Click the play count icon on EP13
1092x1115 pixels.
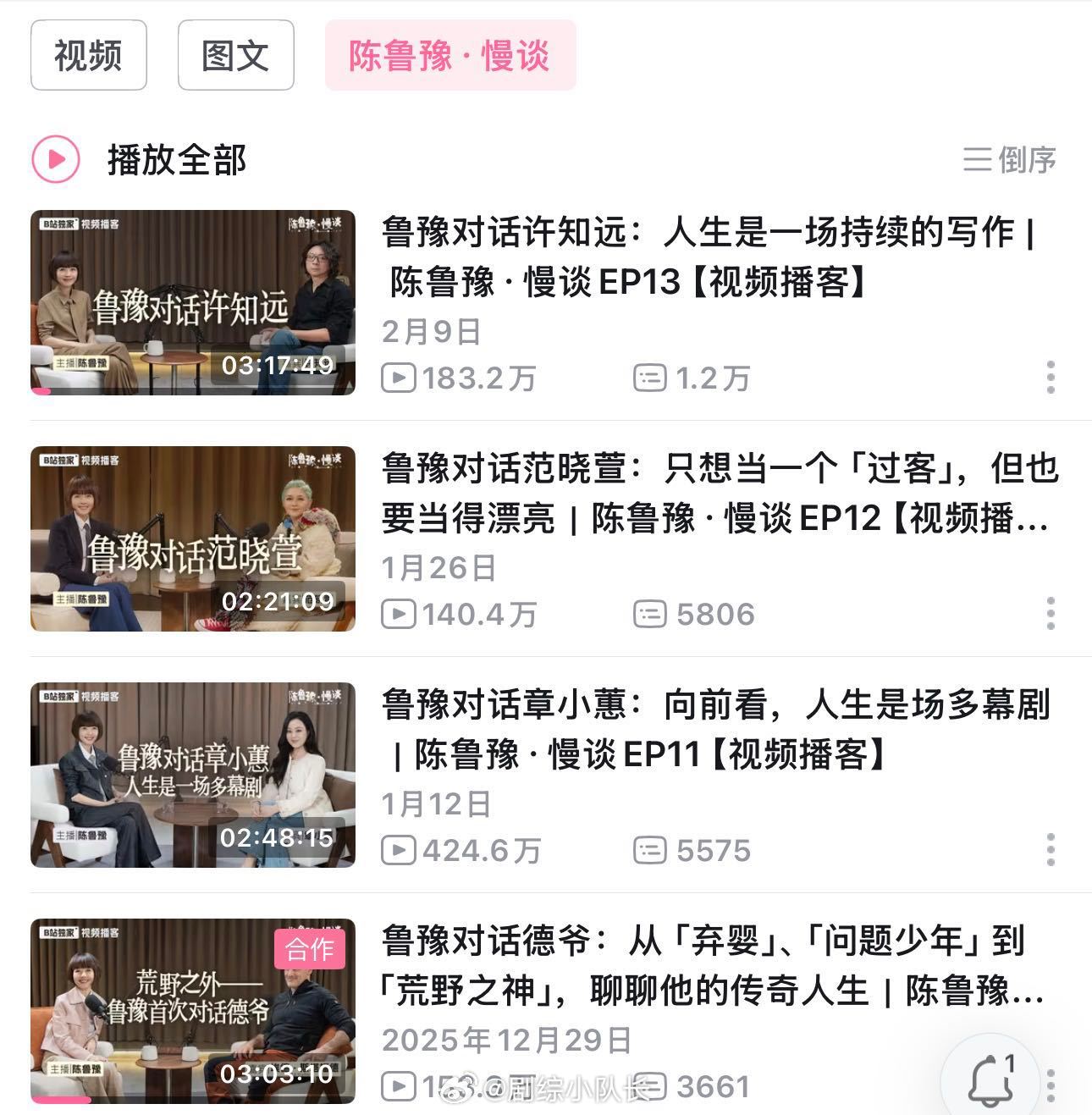pyautogui.click(x=400, y=379)
